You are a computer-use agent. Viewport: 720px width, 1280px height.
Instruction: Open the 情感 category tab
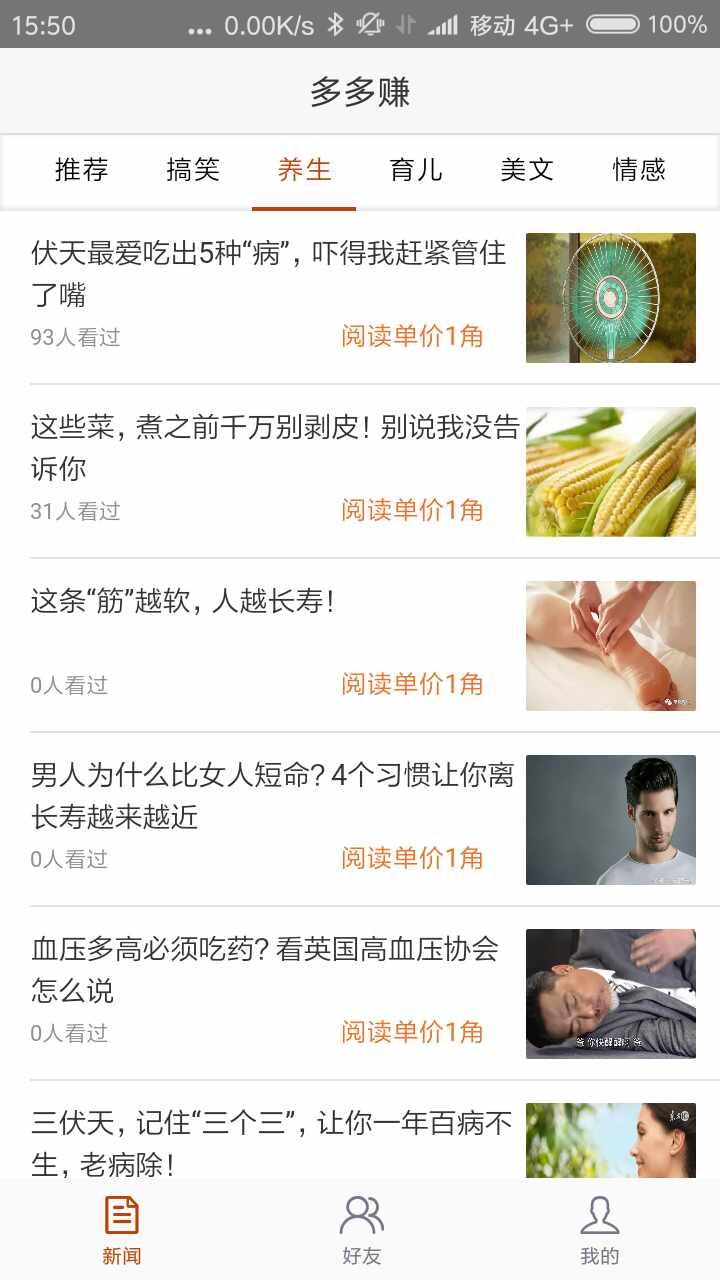639,170
